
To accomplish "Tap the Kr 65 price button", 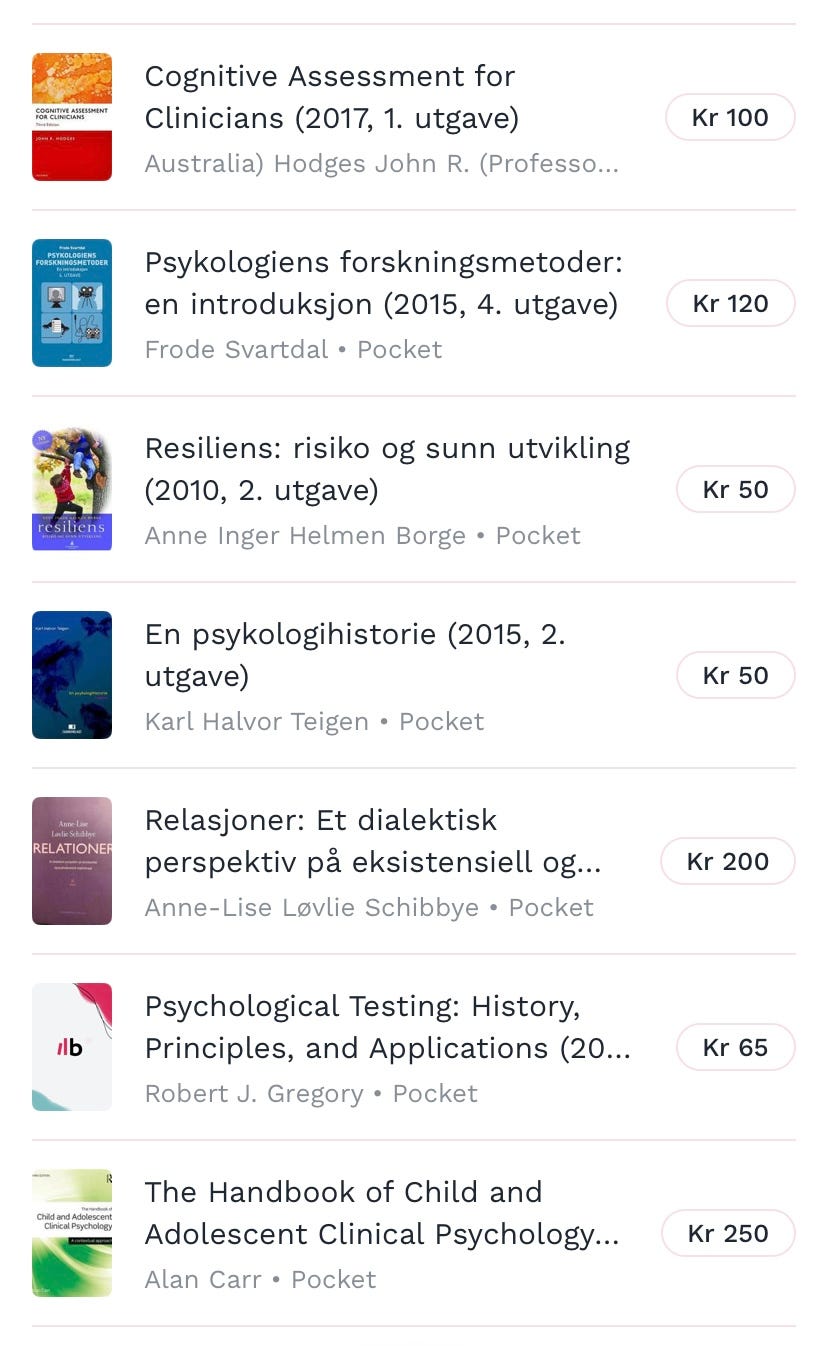I will tap(735, 1048).
